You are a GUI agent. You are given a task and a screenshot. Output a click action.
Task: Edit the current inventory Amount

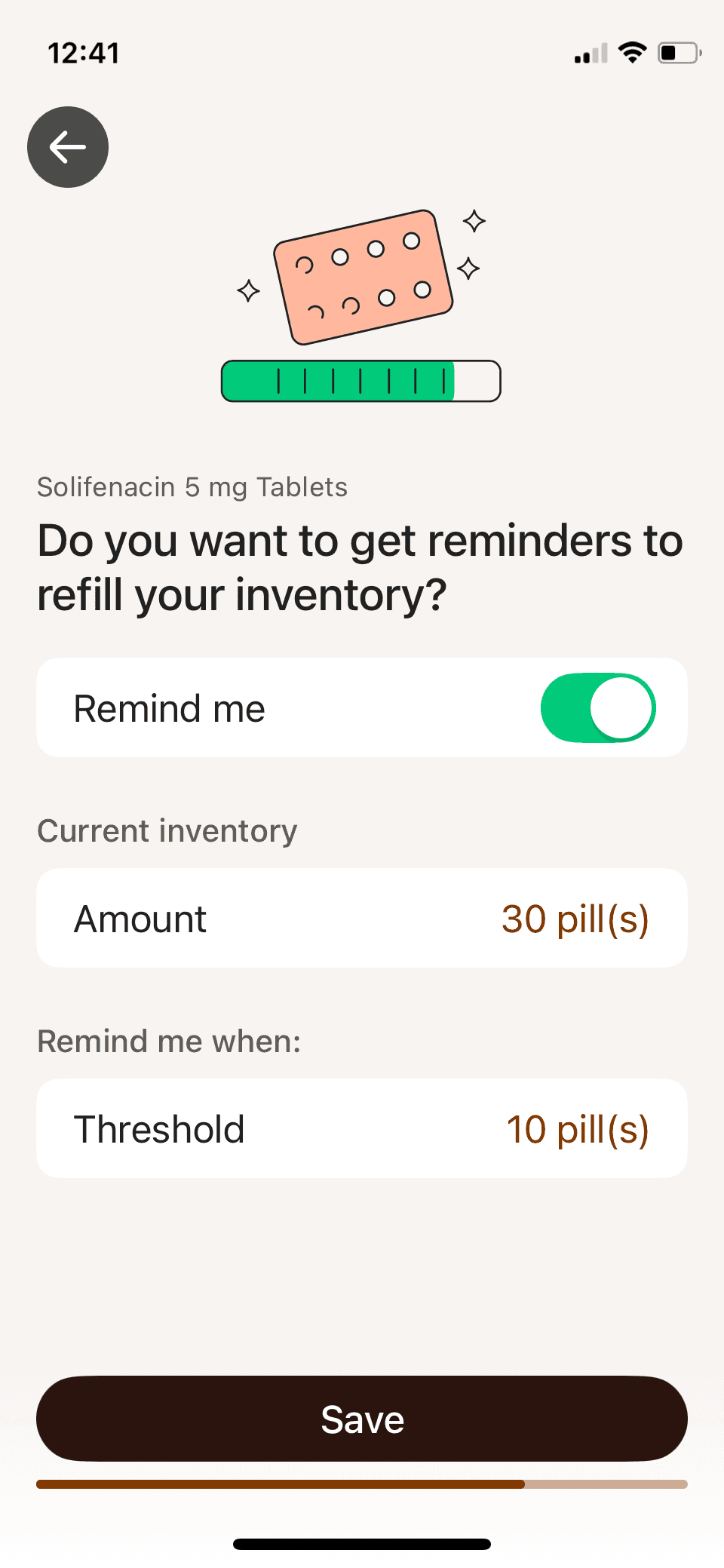click(362, 918)
